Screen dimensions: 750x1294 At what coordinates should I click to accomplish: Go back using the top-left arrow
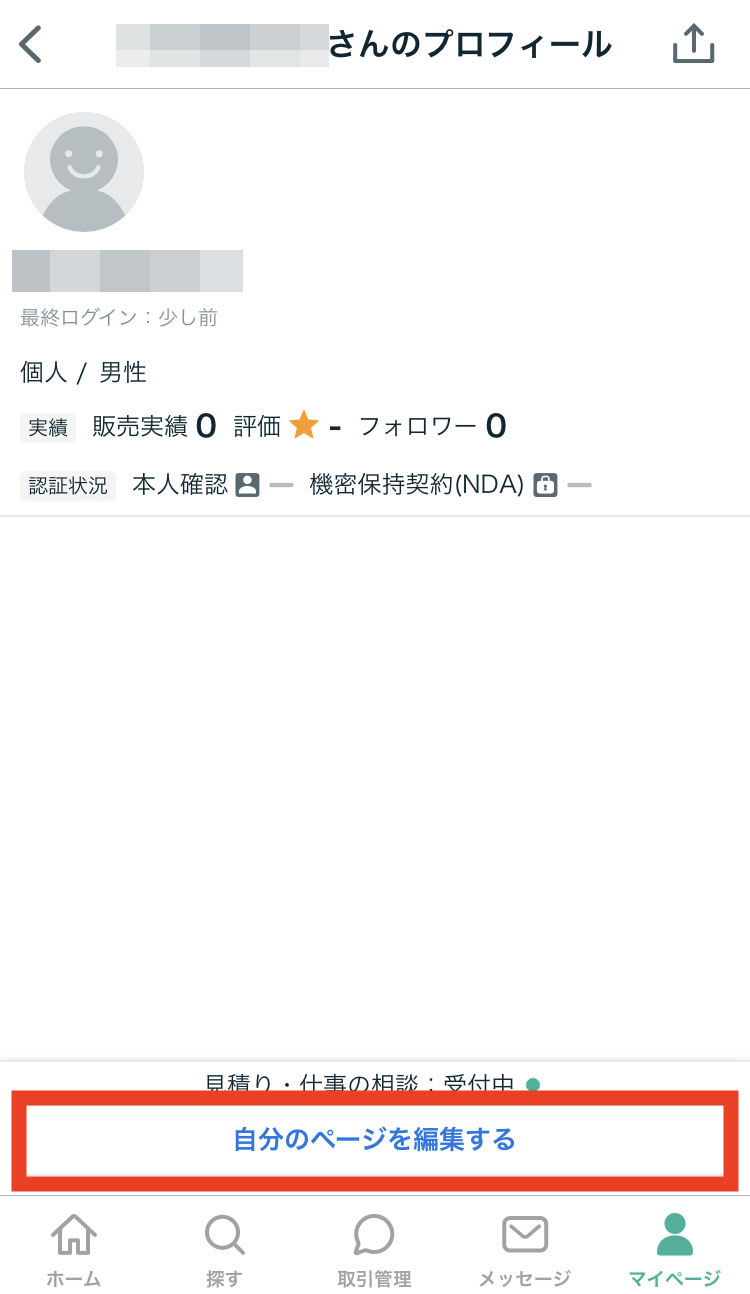point(32,45)
